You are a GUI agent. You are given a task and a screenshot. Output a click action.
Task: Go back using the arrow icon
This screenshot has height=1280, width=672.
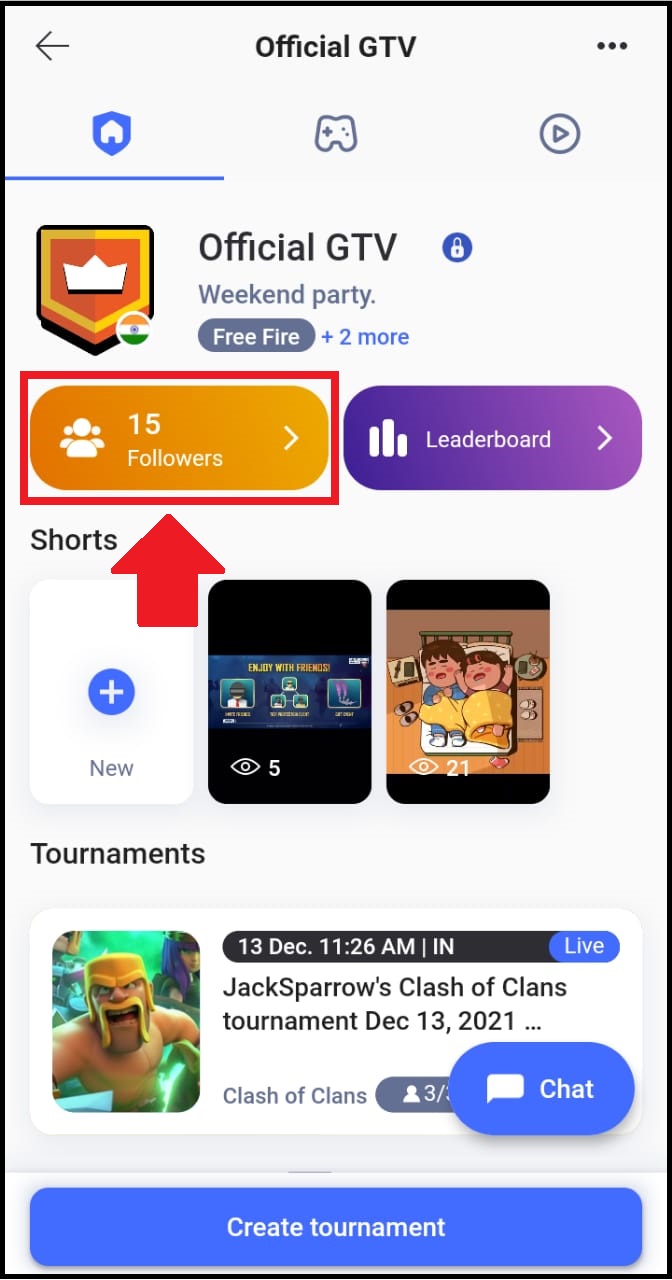point(52,46)
